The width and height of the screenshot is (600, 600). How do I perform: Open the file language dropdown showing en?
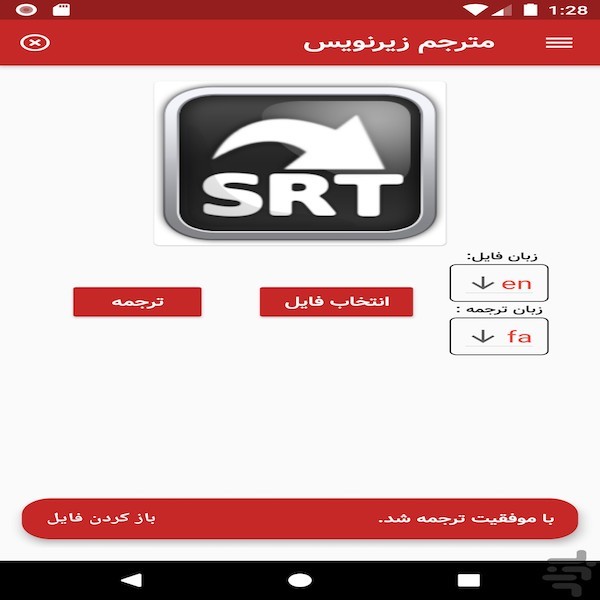(499, 284)
